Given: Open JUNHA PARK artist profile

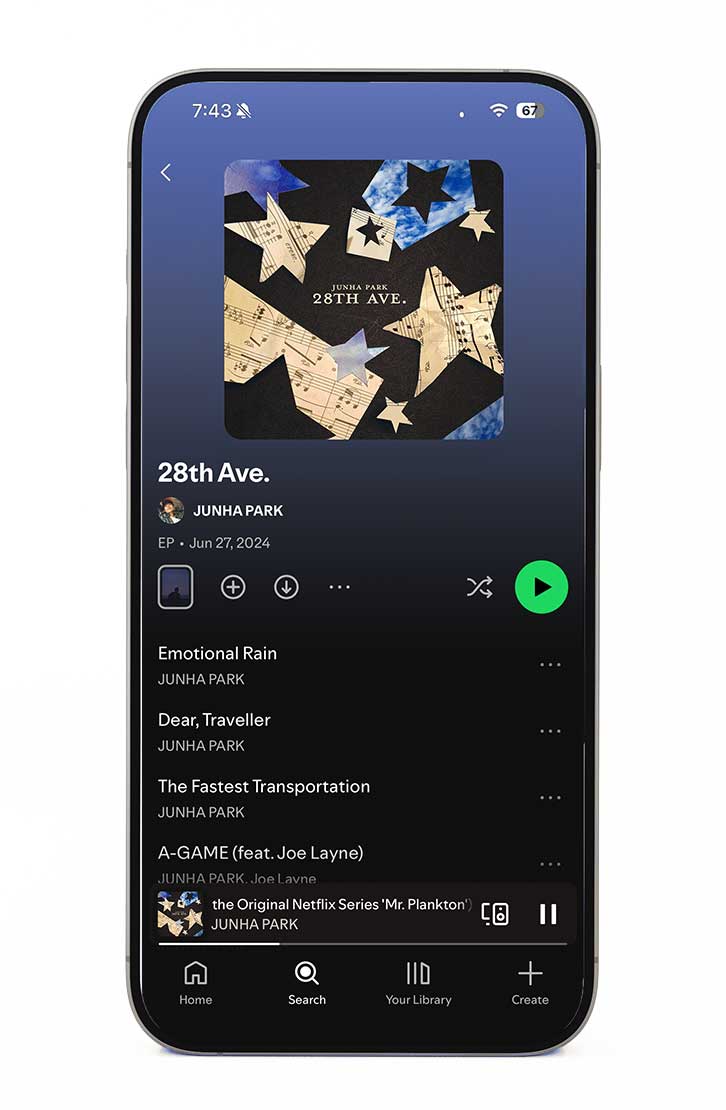Looking at the screenshot, I should [237, 510].
